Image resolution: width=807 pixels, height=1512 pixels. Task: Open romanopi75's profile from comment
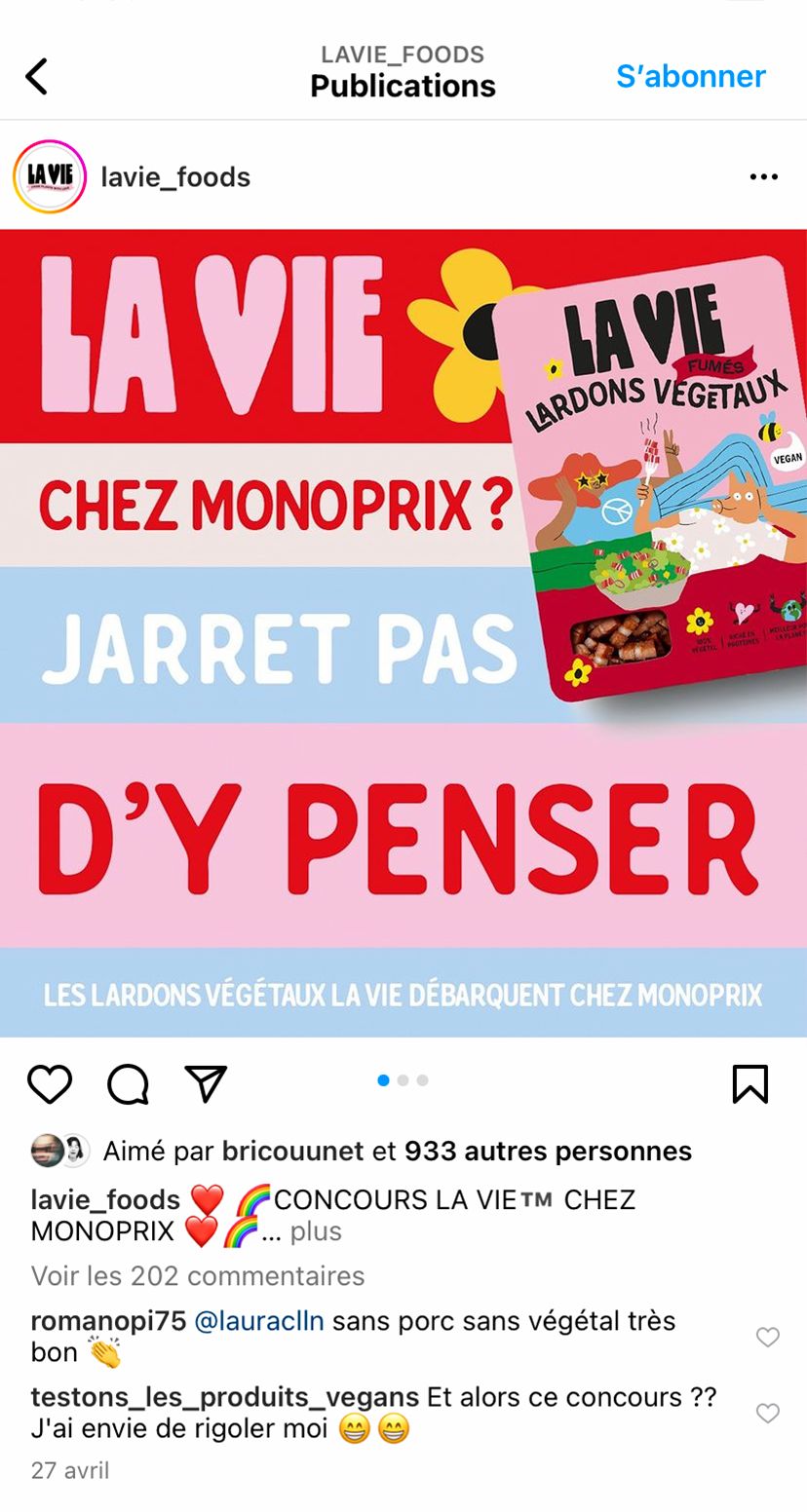pos(108,1321)
